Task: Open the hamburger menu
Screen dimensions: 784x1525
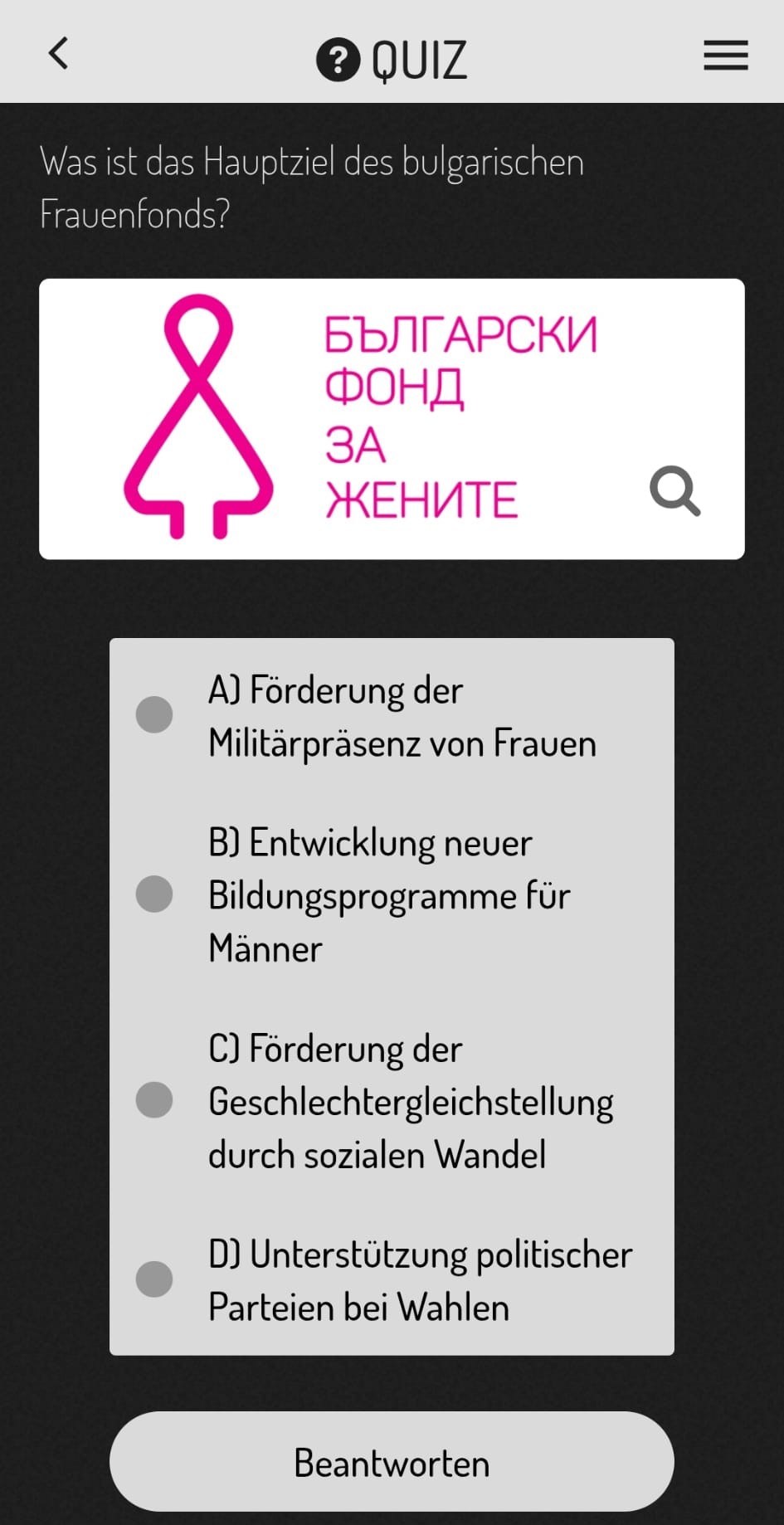Action: pos(725,56)
